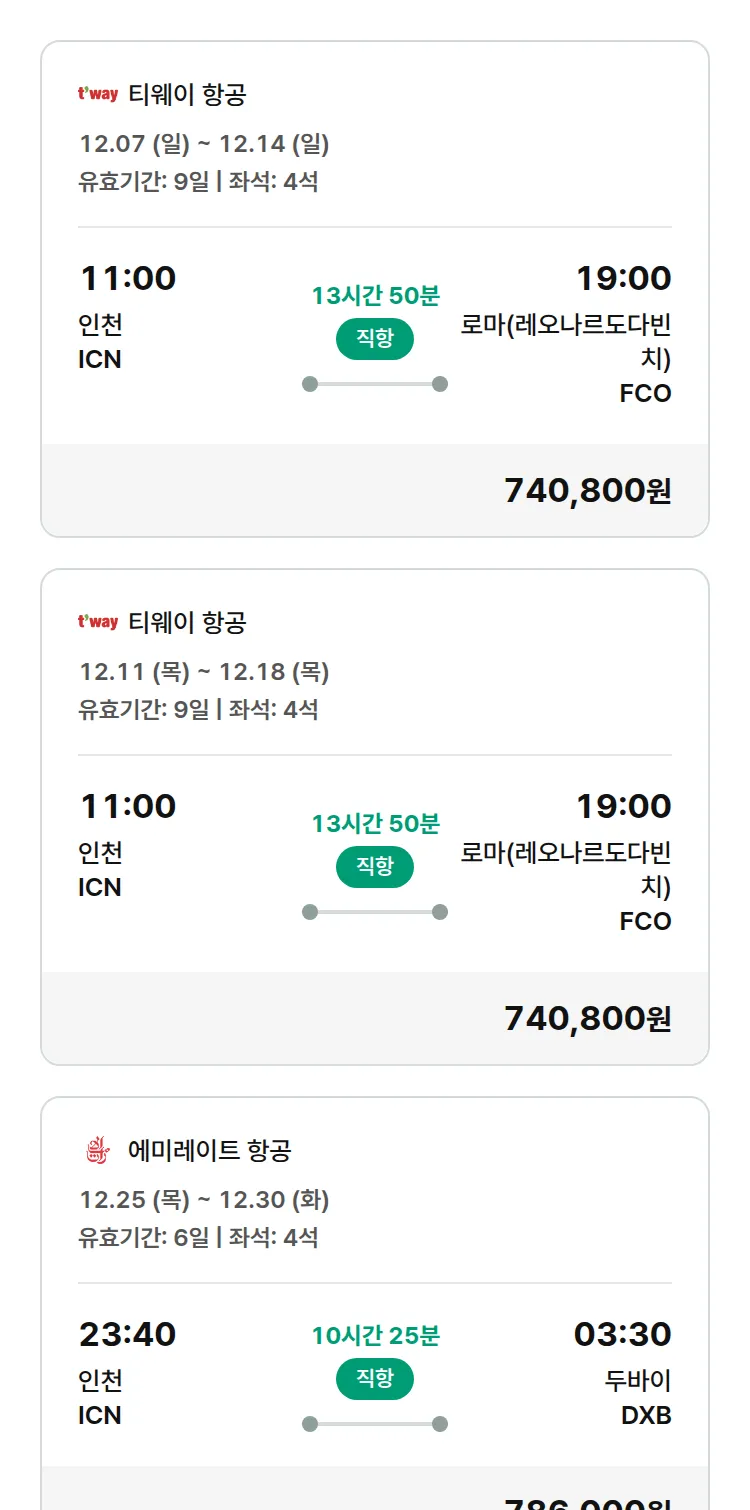The height and width of the screenshot is (1510, 750).
Task: Click the 직항 badge on the first flight
Action: pyautogui.click(x=375, y=339)
